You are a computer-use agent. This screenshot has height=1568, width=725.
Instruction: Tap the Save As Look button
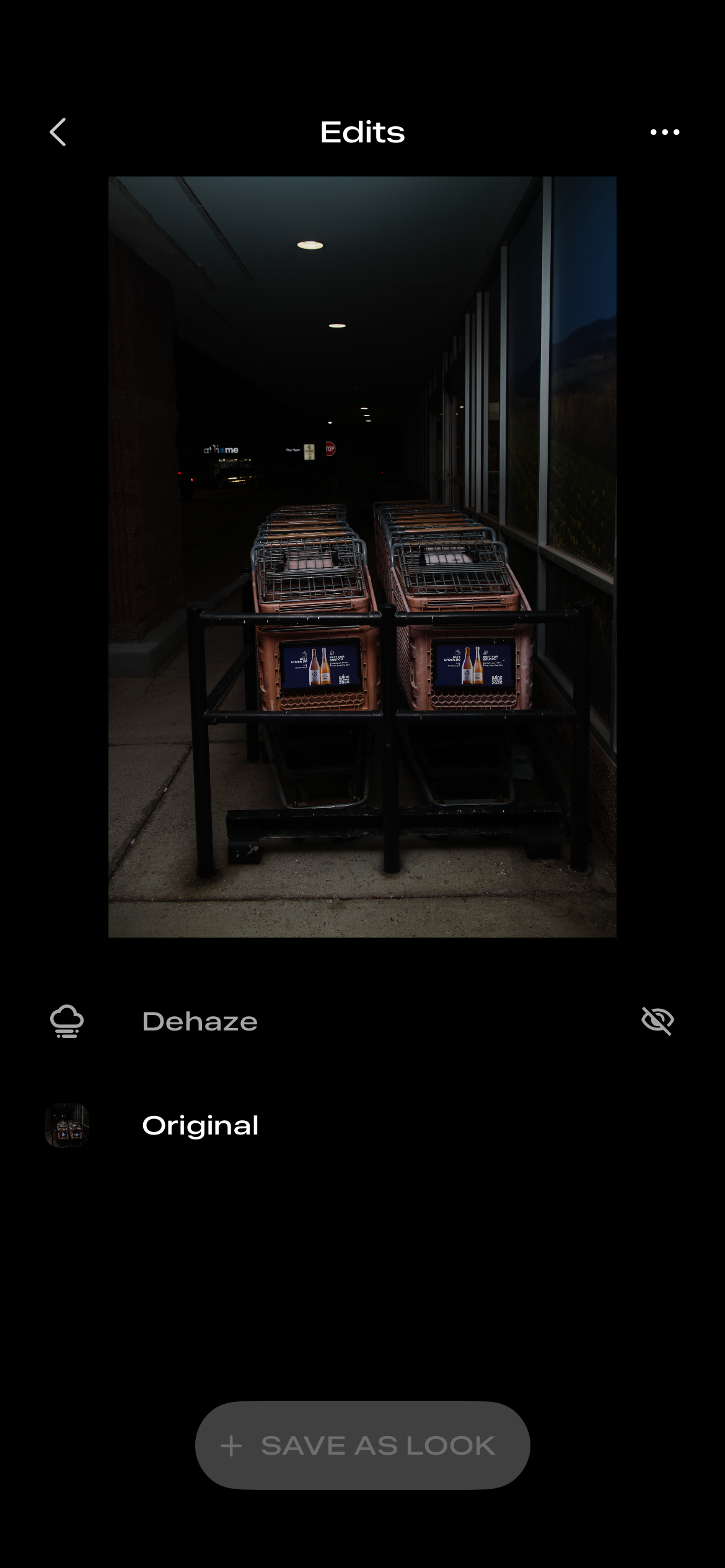pyautogui.click(x=362, y=1445)
